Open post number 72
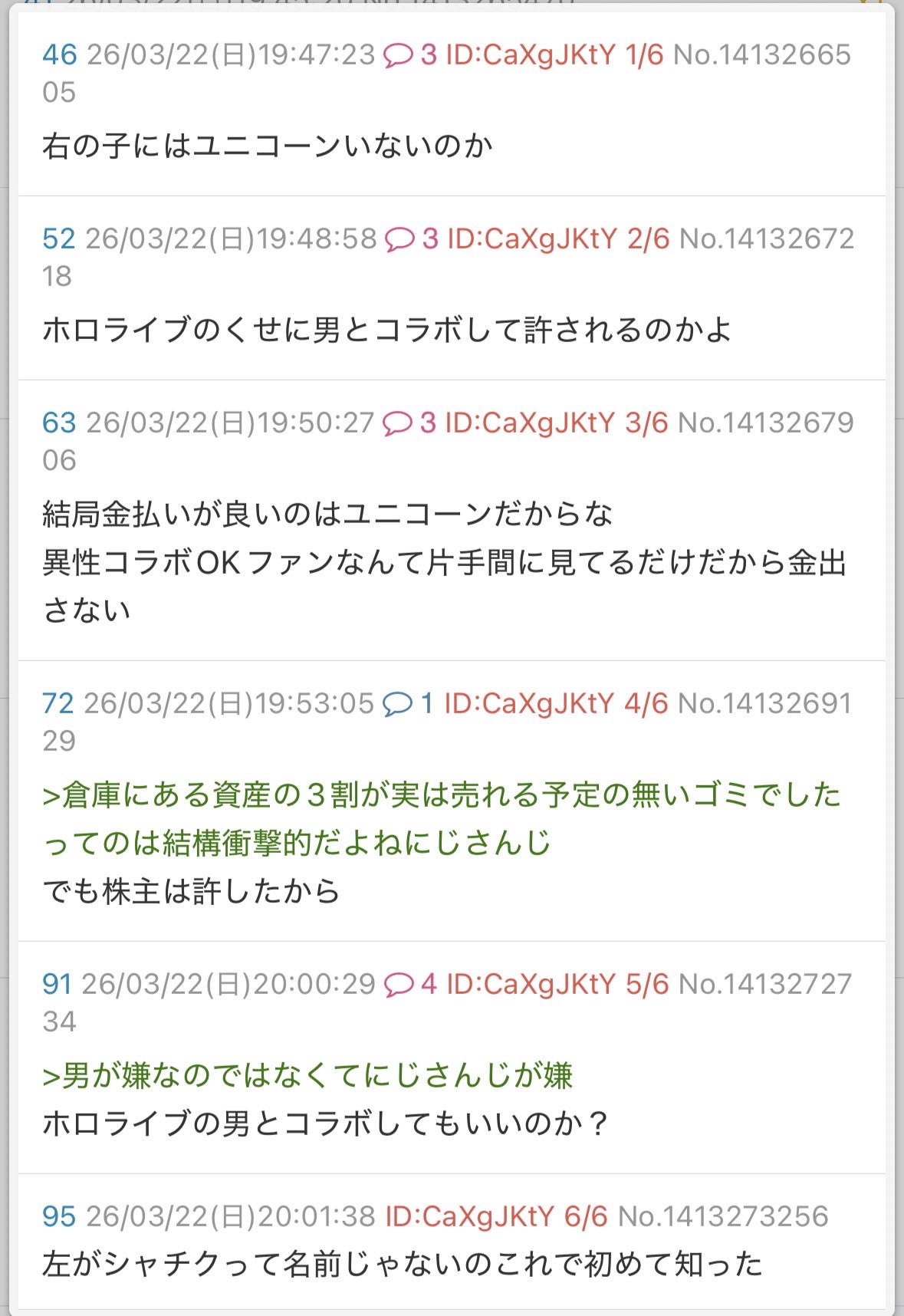 (x=58, y=704)
